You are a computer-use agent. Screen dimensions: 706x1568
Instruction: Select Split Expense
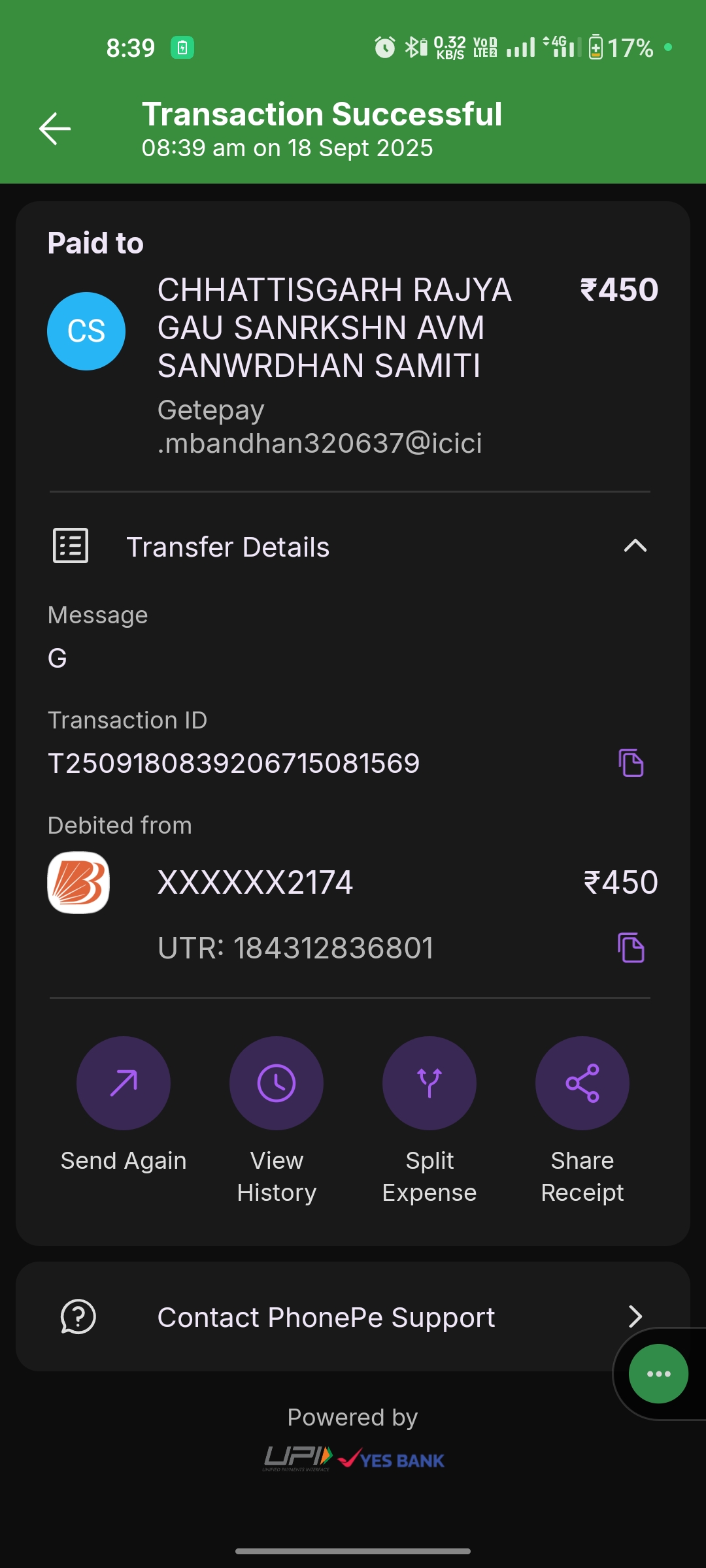[429, 1083]
